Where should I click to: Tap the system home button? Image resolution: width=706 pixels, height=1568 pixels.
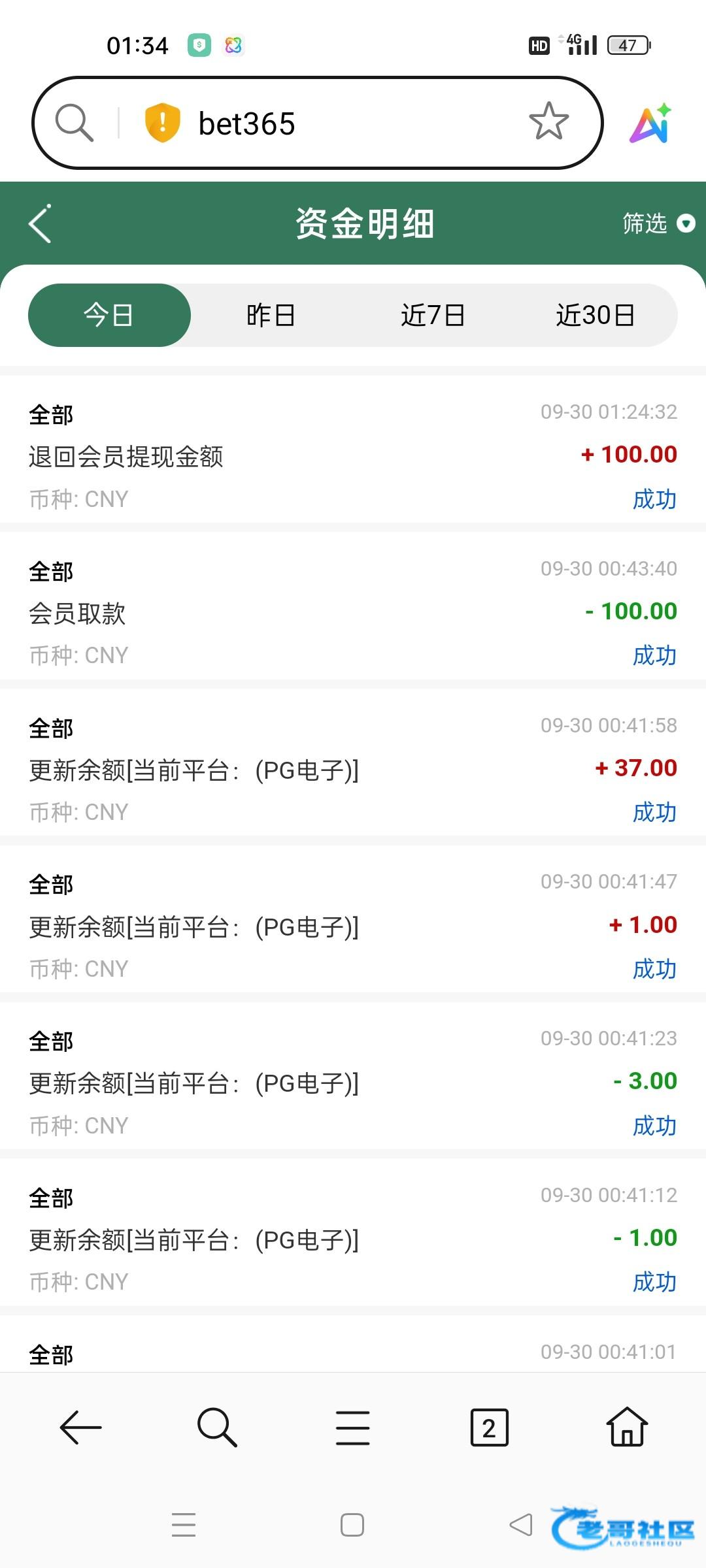352,1524
